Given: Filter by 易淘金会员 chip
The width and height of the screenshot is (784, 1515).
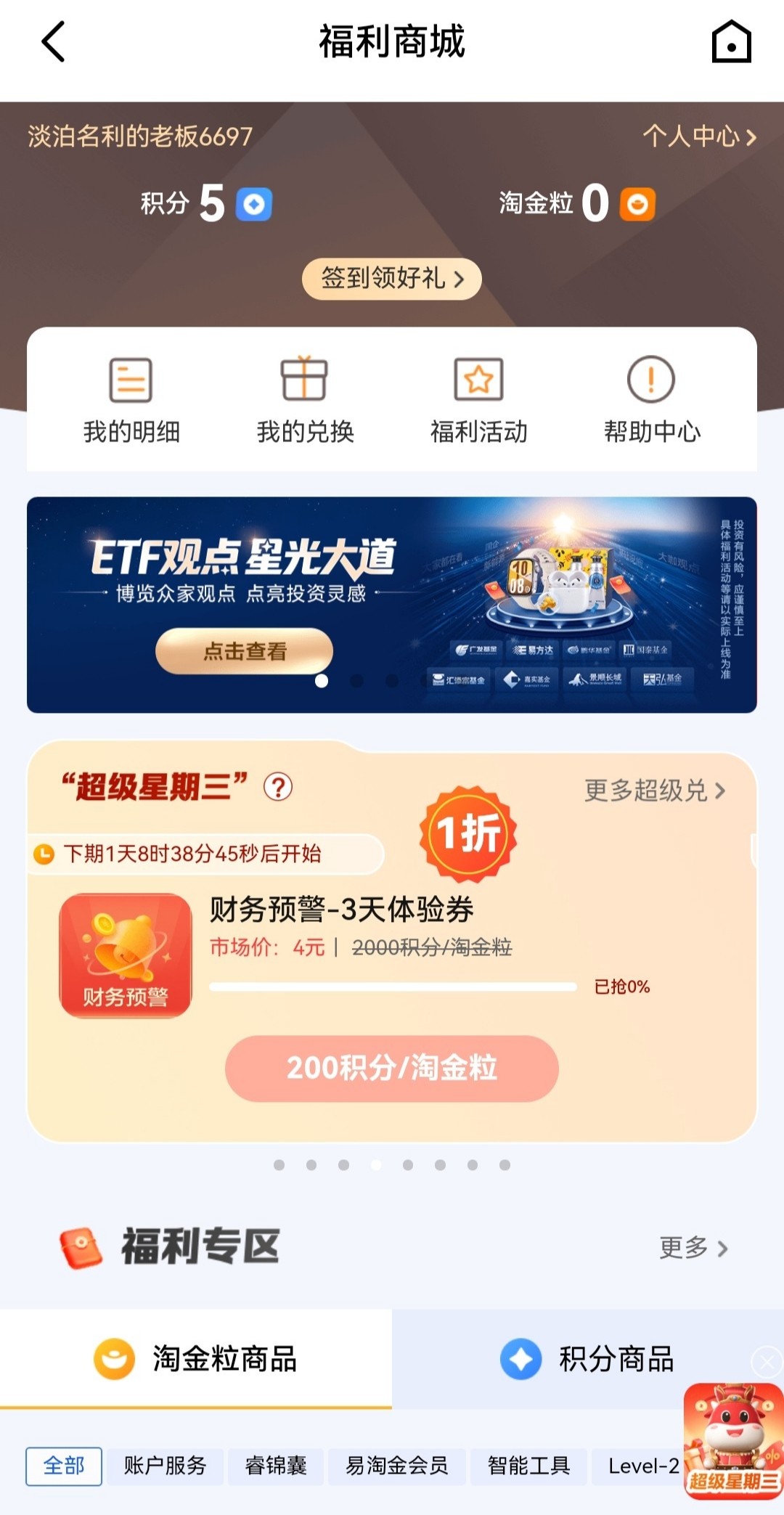Looking at the screenshot, I should tap(396, 1466).
